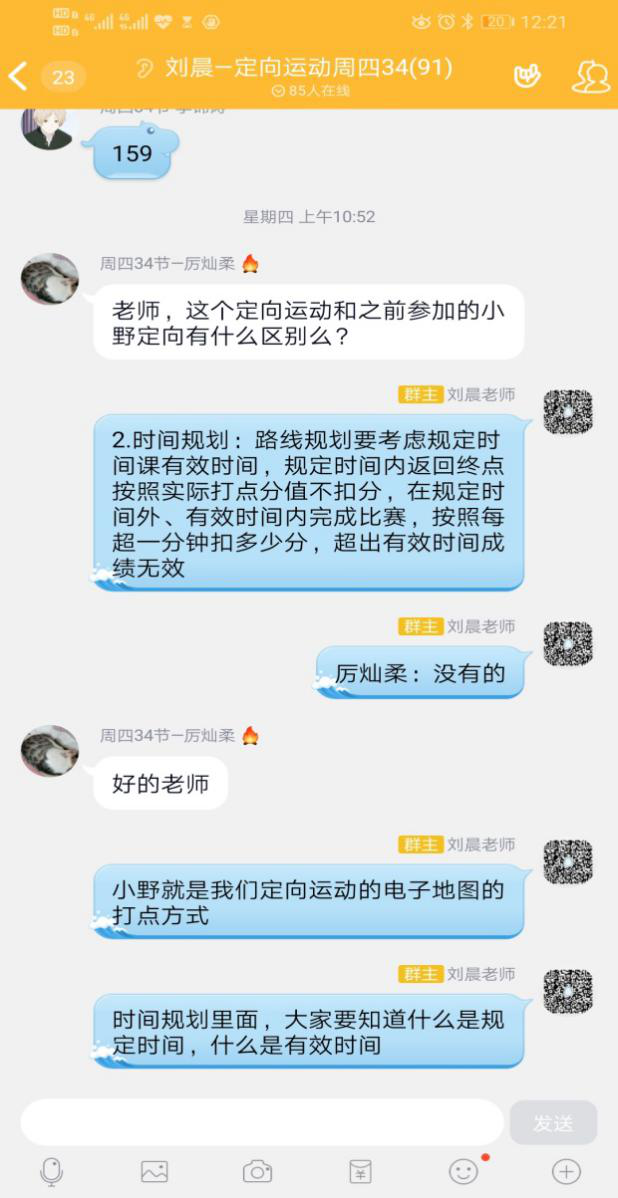Screen dimensions: 618x1198
Task: Start a voice message with the microphone
Action: click(52, 1171)
